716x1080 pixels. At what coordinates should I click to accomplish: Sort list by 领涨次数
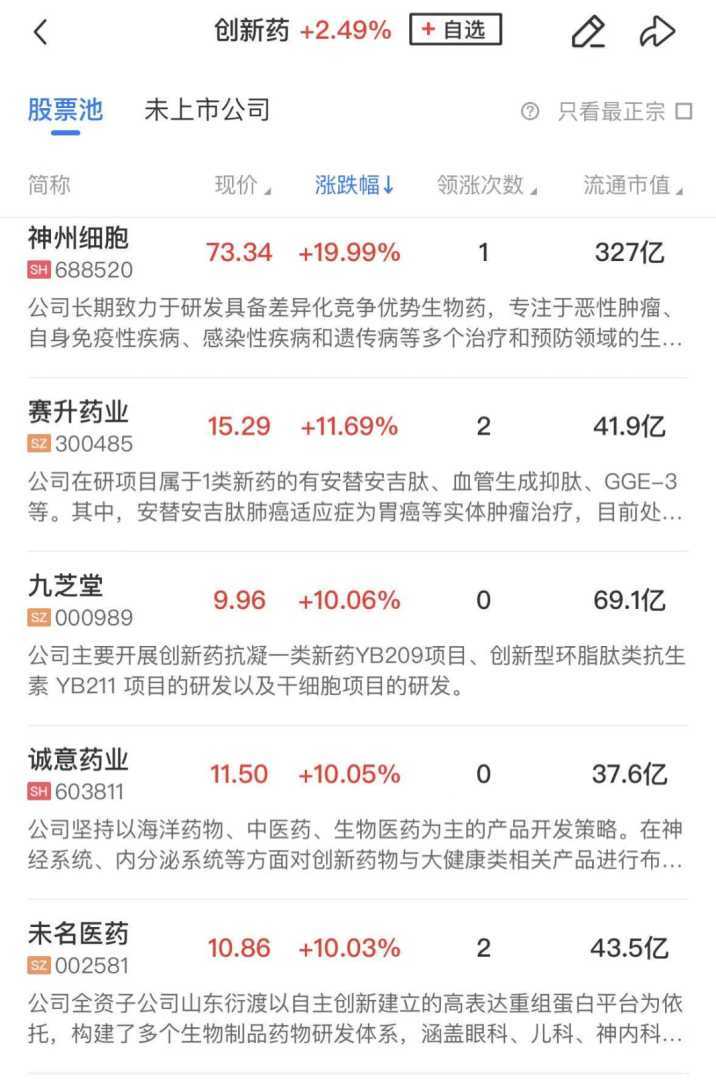pyautogui.click(x=487, y=185)
